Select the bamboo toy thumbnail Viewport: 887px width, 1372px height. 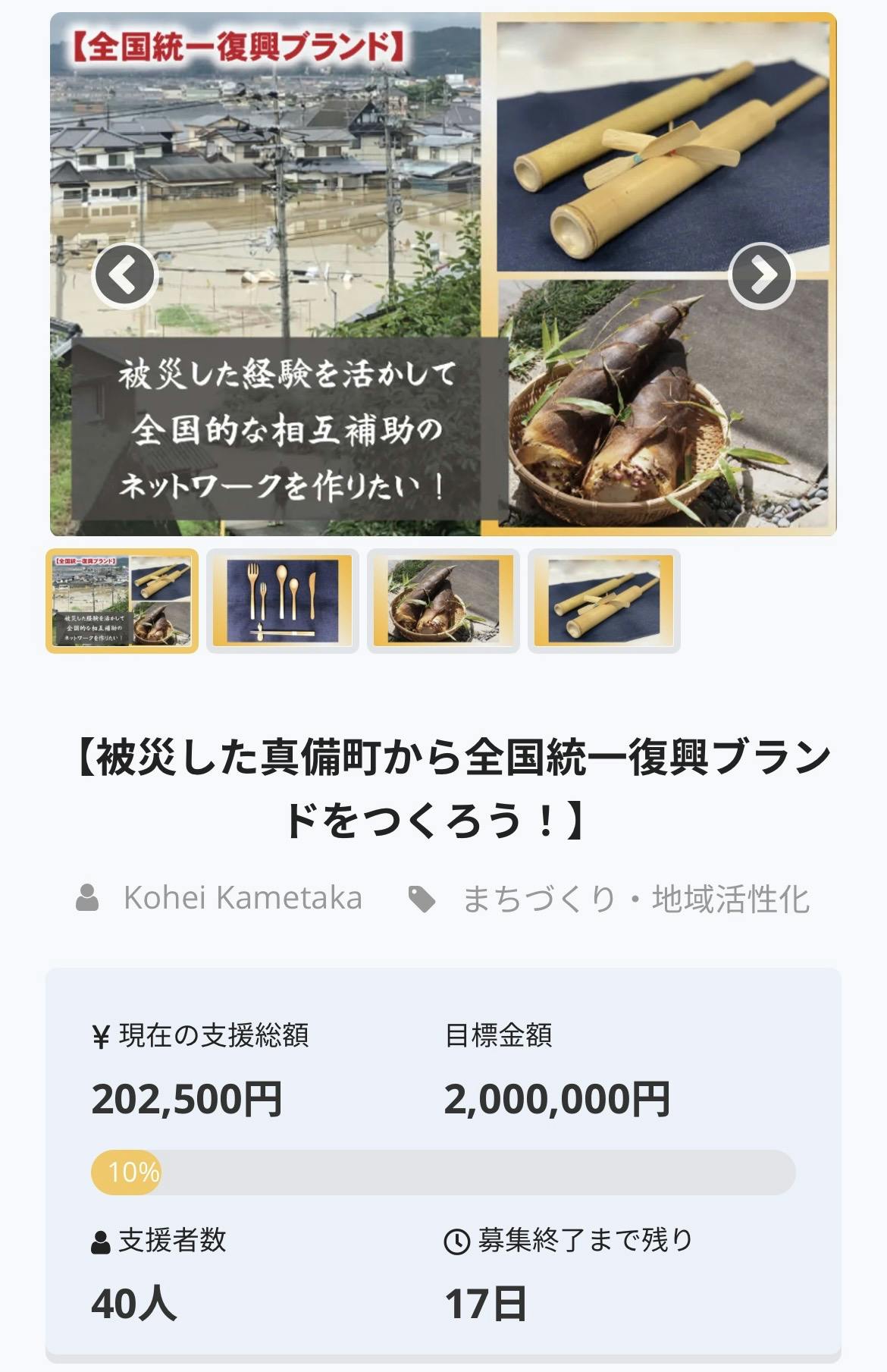[x=604, y=601]
